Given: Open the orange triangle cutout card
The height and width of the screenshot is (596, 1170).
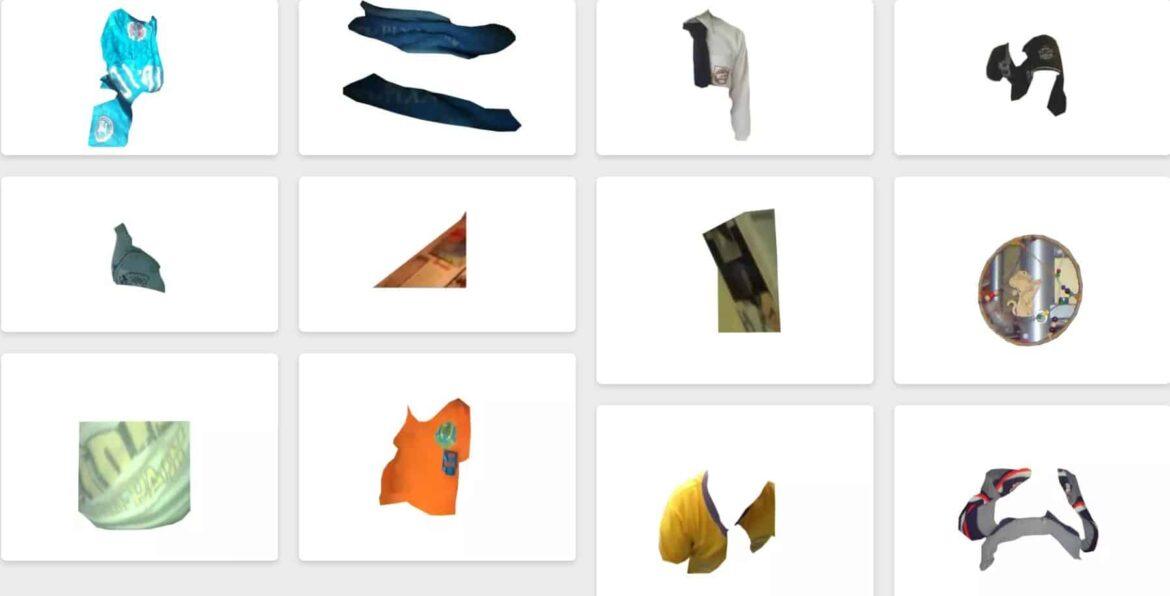Looking at the screenshot, I should coord(437,254).
